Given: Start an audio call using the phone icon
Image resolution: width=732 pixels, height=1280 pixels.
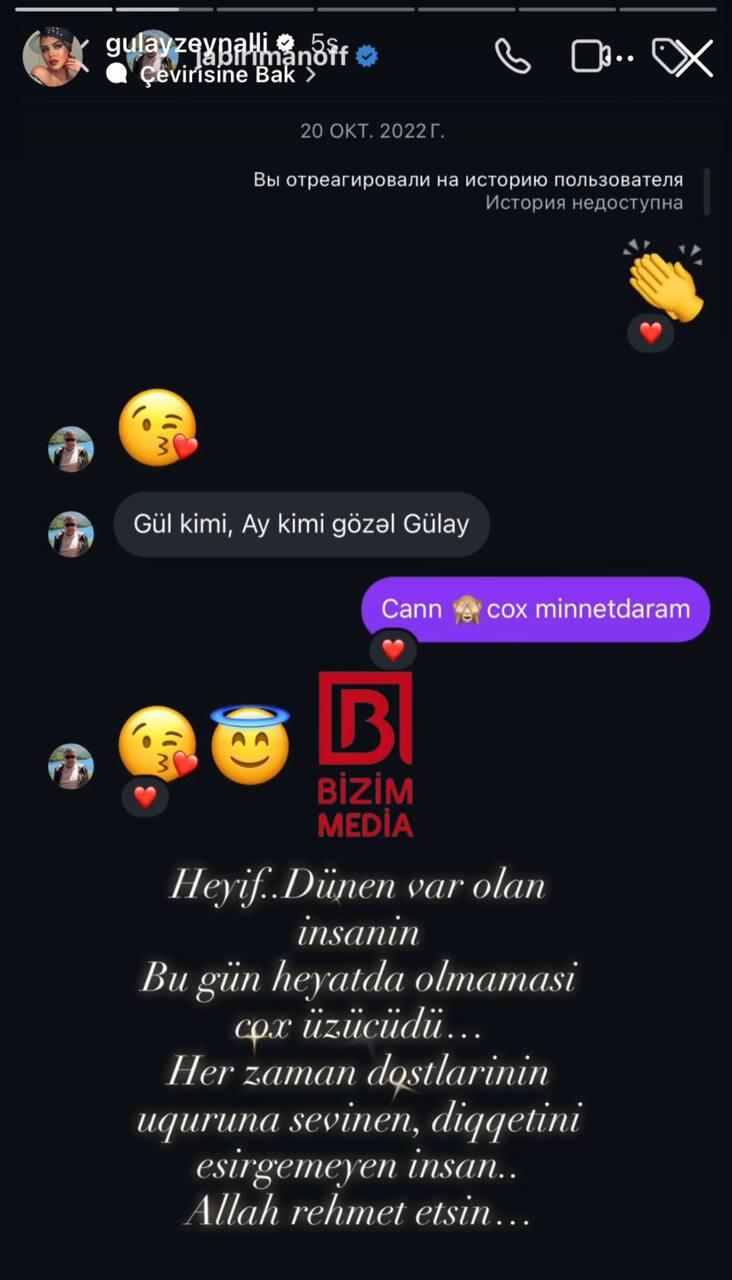Looking at the screenshot, I should (x=513, y=58).
